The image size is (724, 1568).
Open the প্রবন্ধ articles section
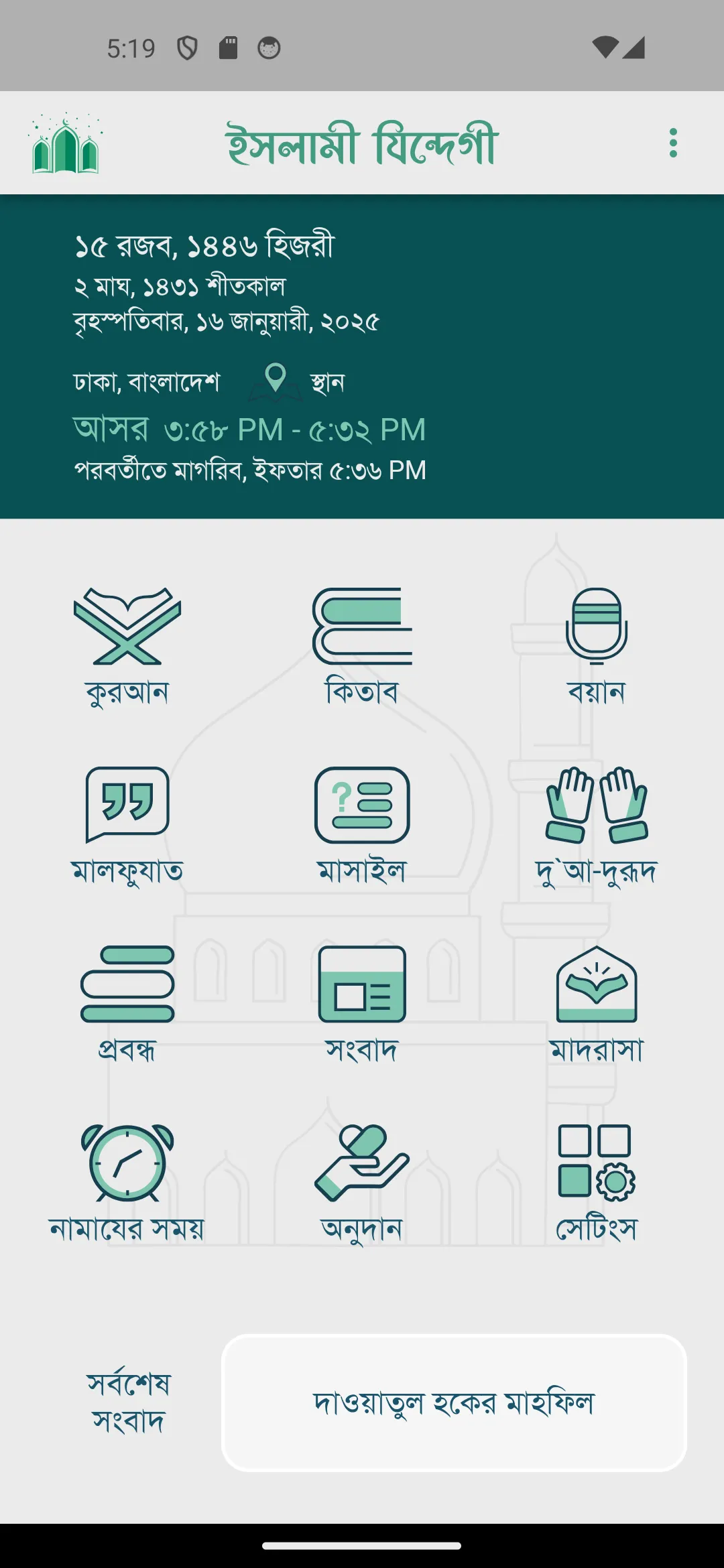point(127,1003)
